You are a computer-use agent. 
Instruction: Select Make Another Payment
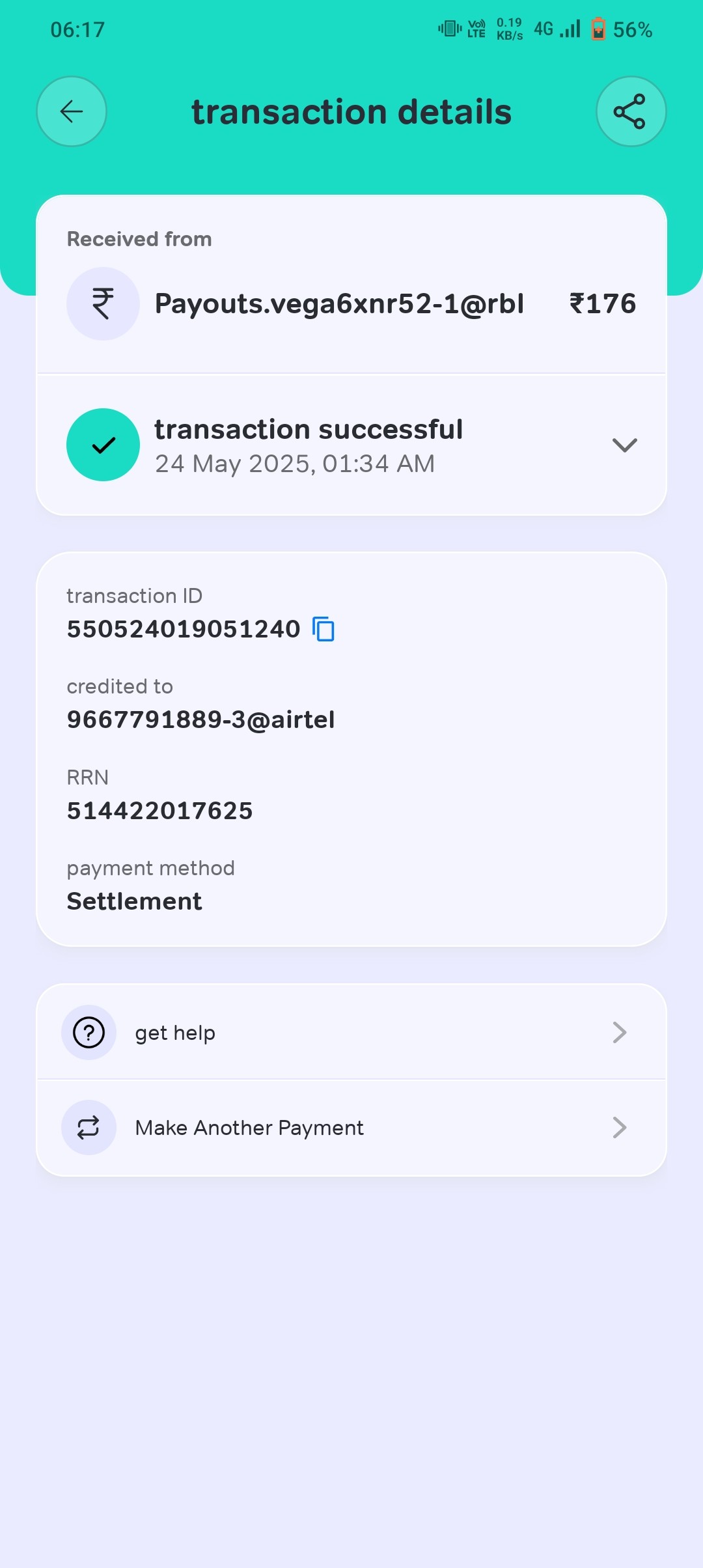(351, 1128)
